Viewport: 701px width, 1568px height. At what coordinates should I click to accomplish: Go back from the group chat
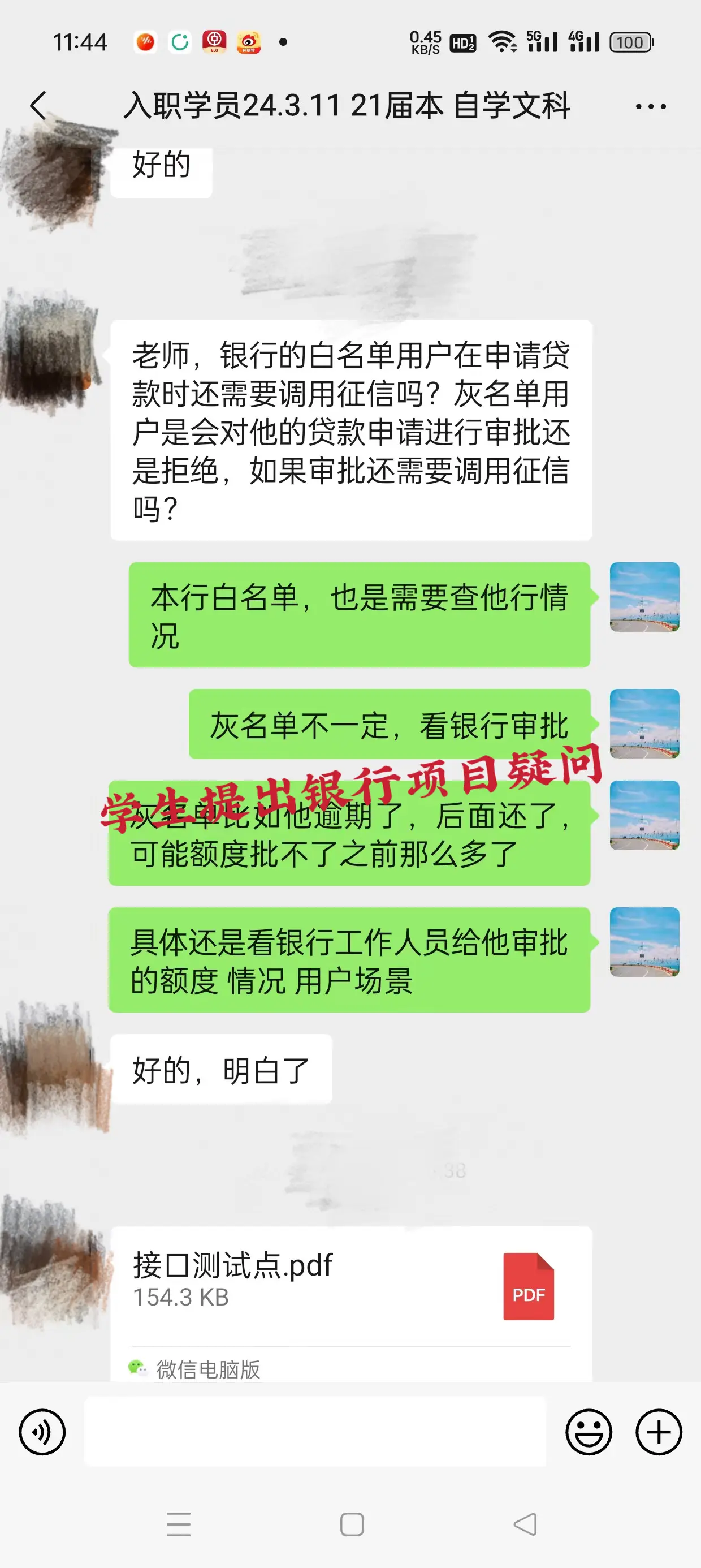[38, 106]
